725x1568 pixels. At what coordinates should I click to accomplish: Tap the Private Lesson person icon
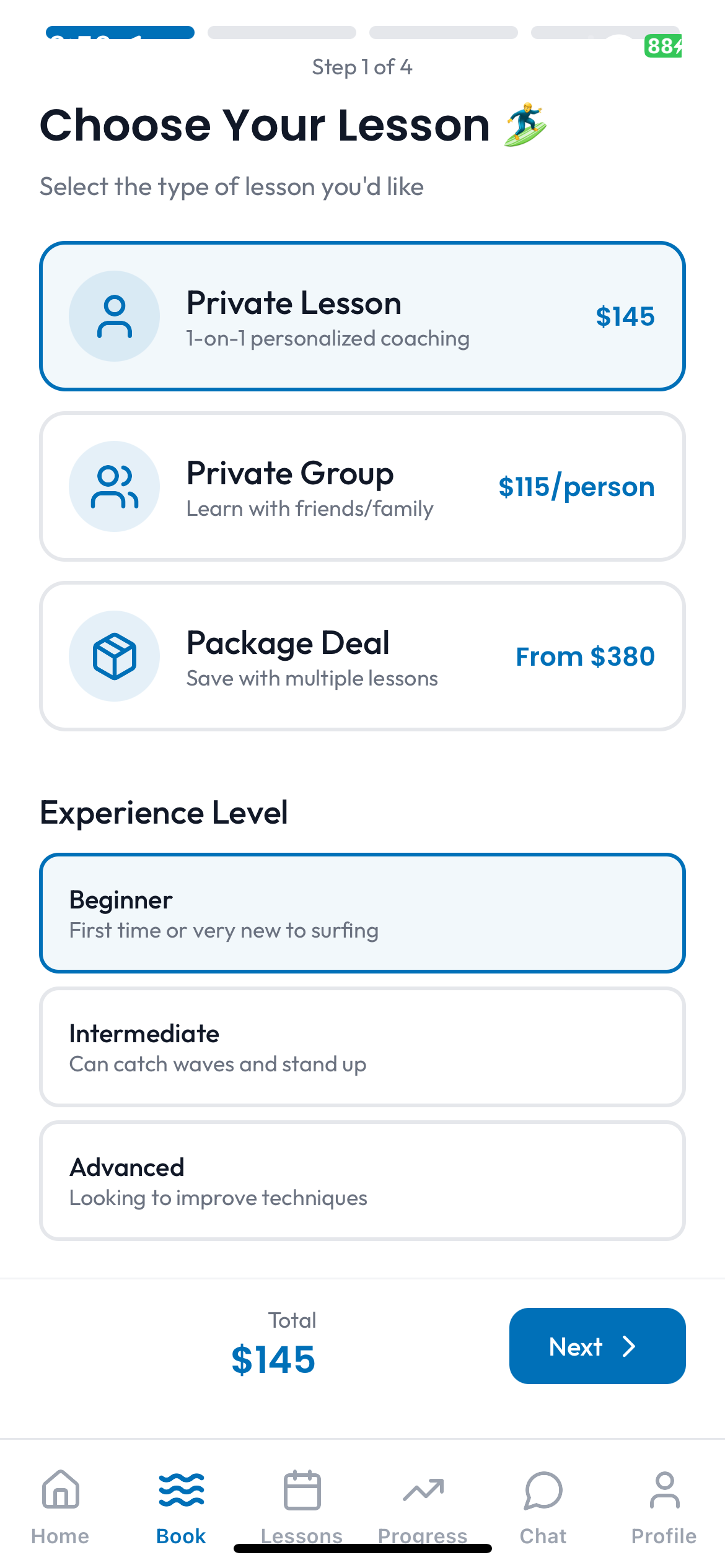pyautogui.click(x=115, y=316)
